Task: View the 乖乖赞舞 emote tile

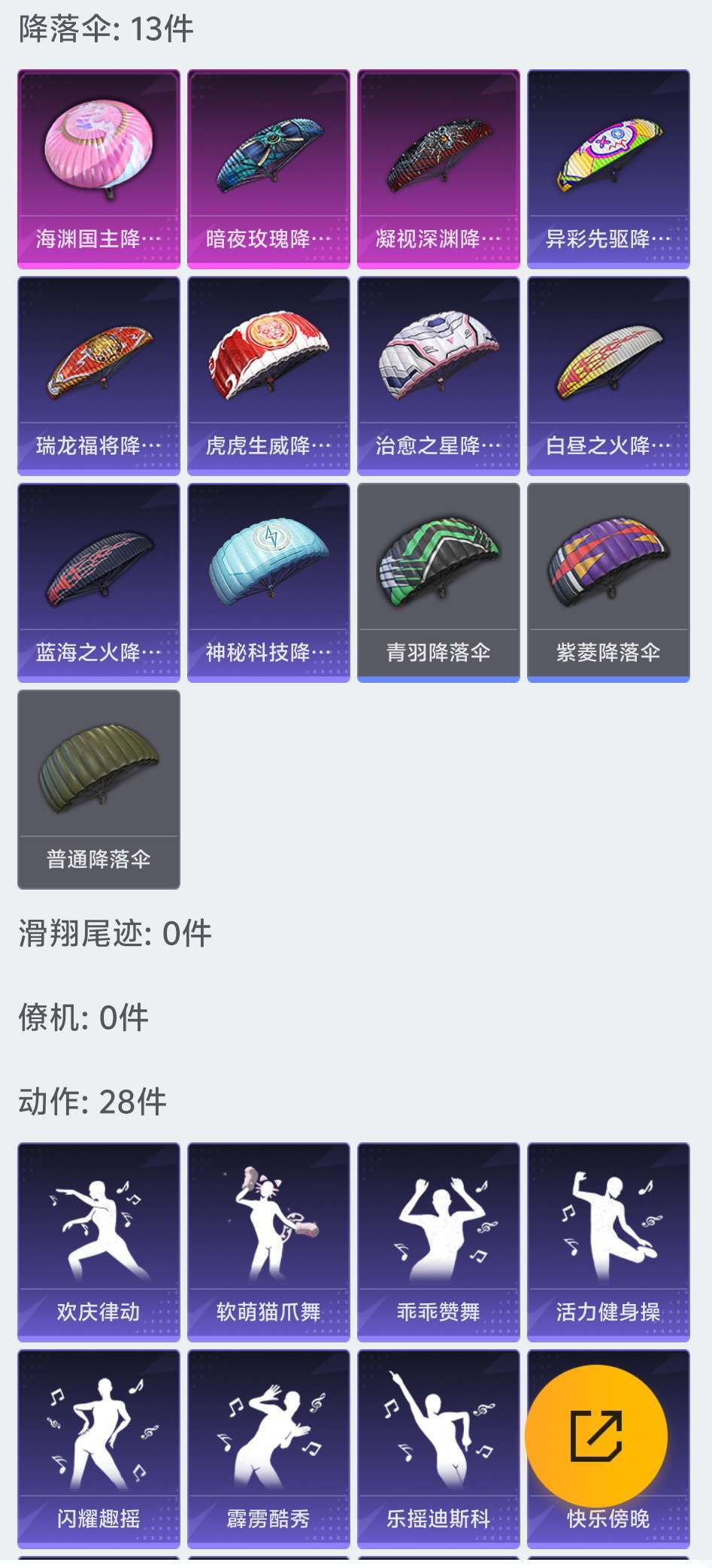Action: [x=438, y=1242]
